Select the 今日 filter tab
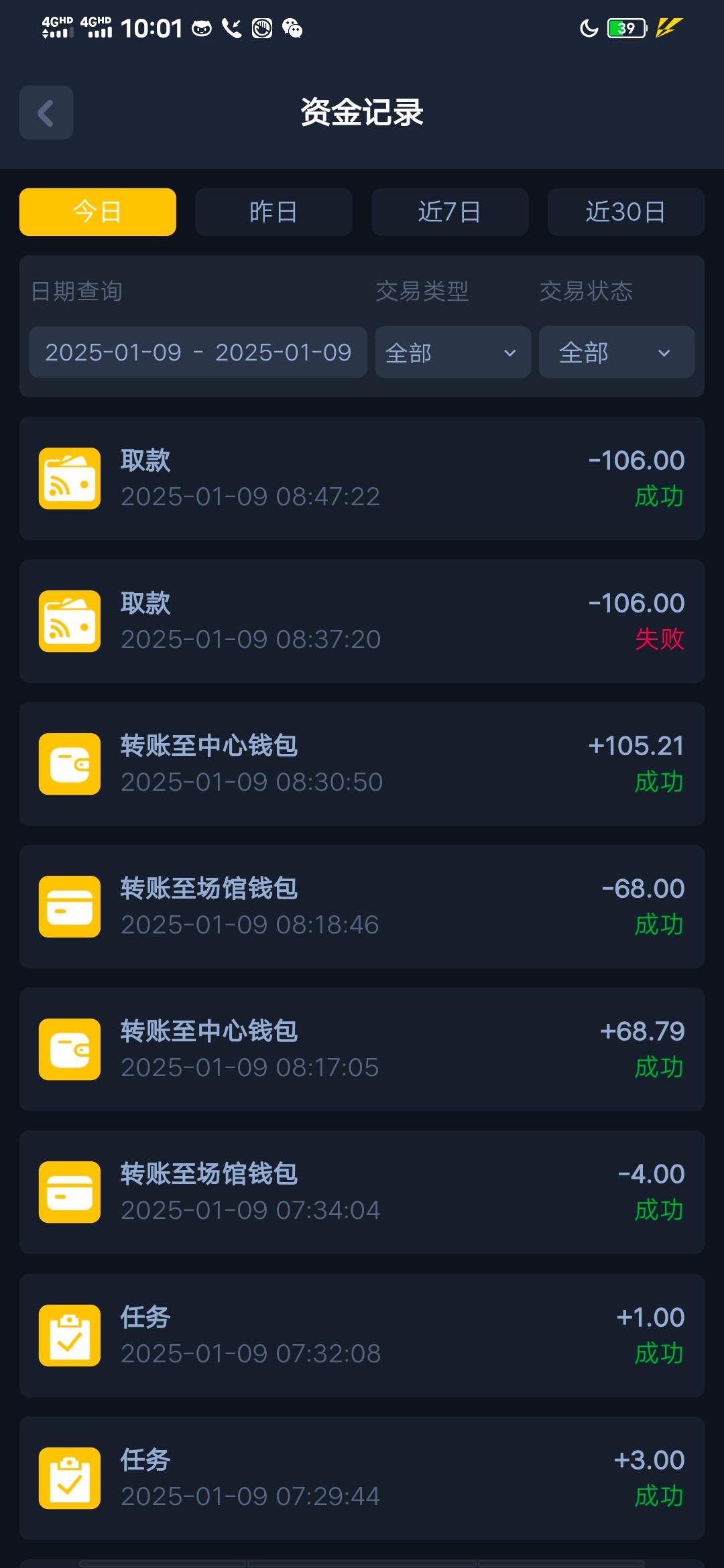This screenshot has height=1568, width=724. pos(97,212)
